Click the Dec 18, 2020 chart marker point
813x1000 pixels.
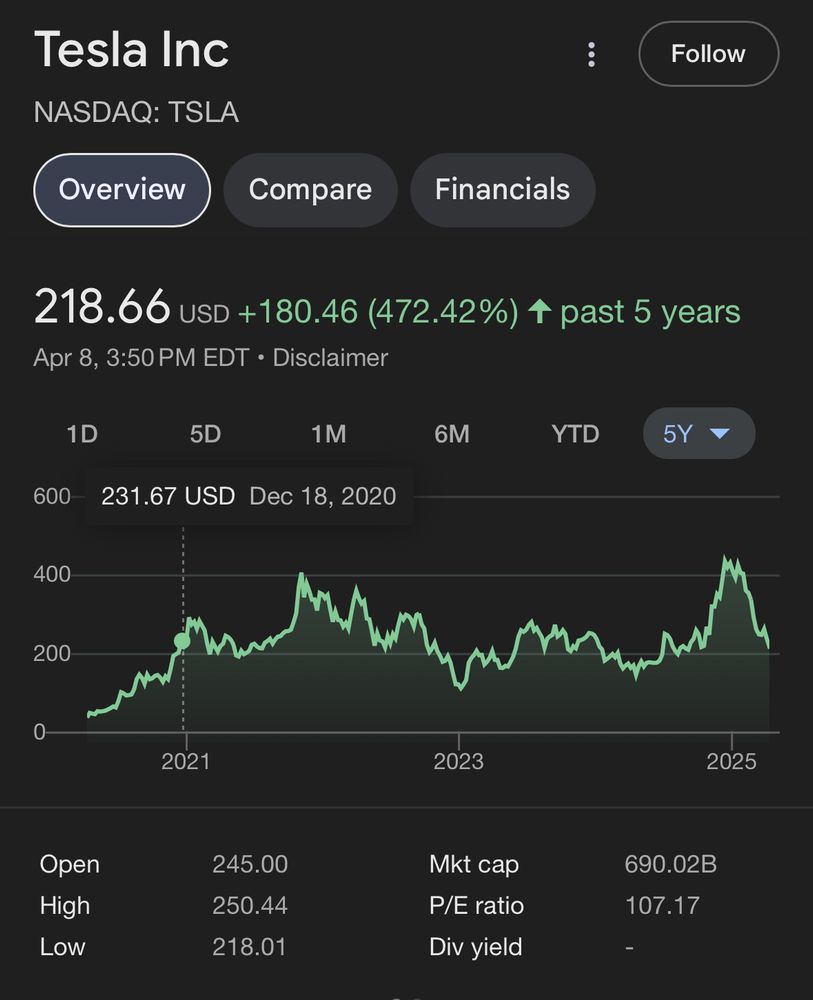(183, 641)
